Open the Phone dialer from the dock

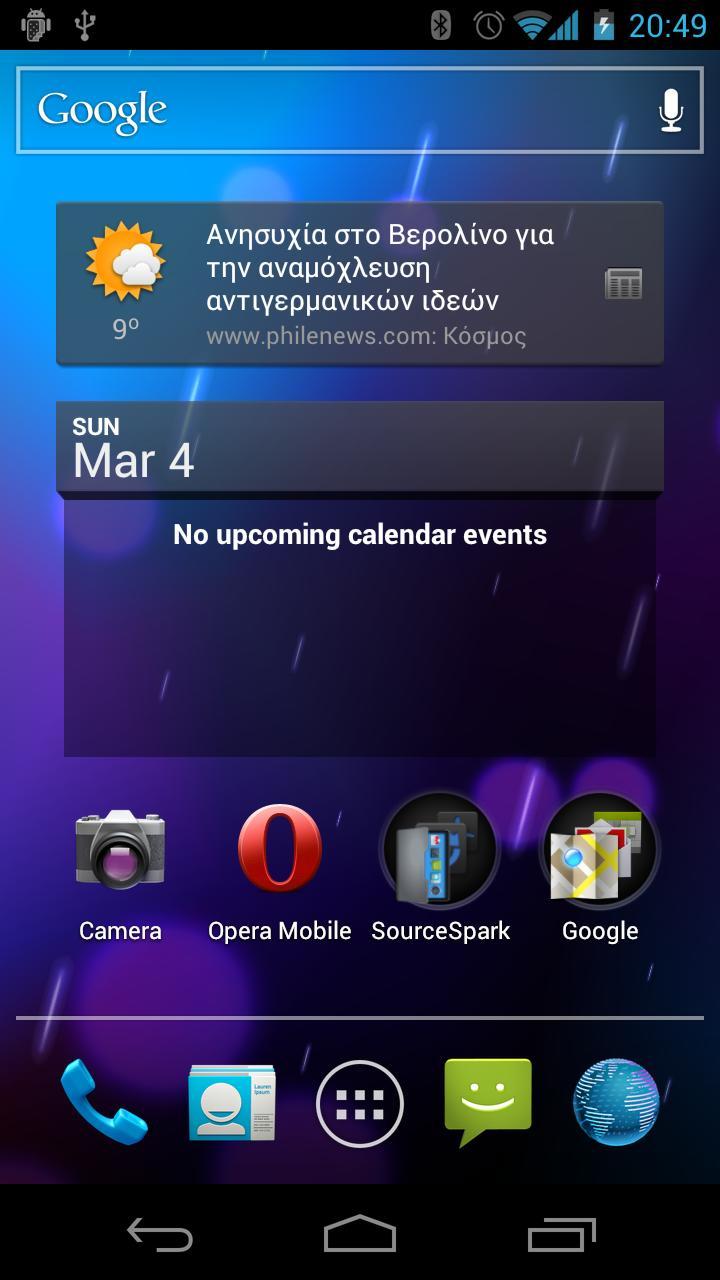click(103, 1102)
